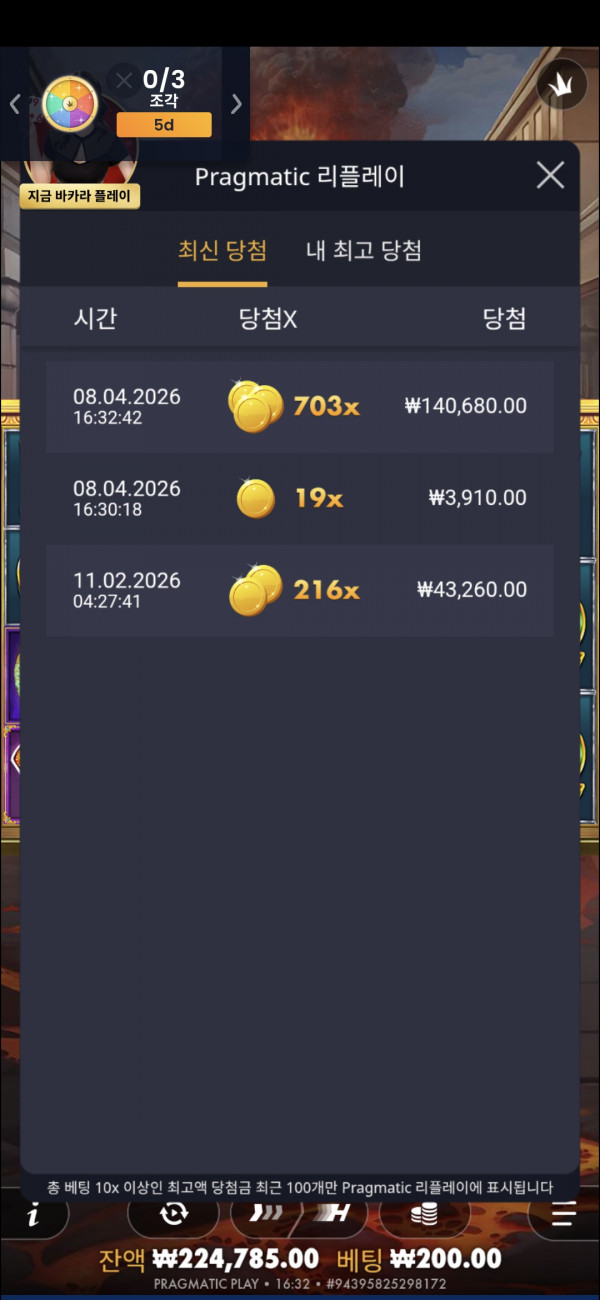This screenshot has width=600, height=1300.
Task: Go to previous promotion with left arrow
Action: coord(15,104)
